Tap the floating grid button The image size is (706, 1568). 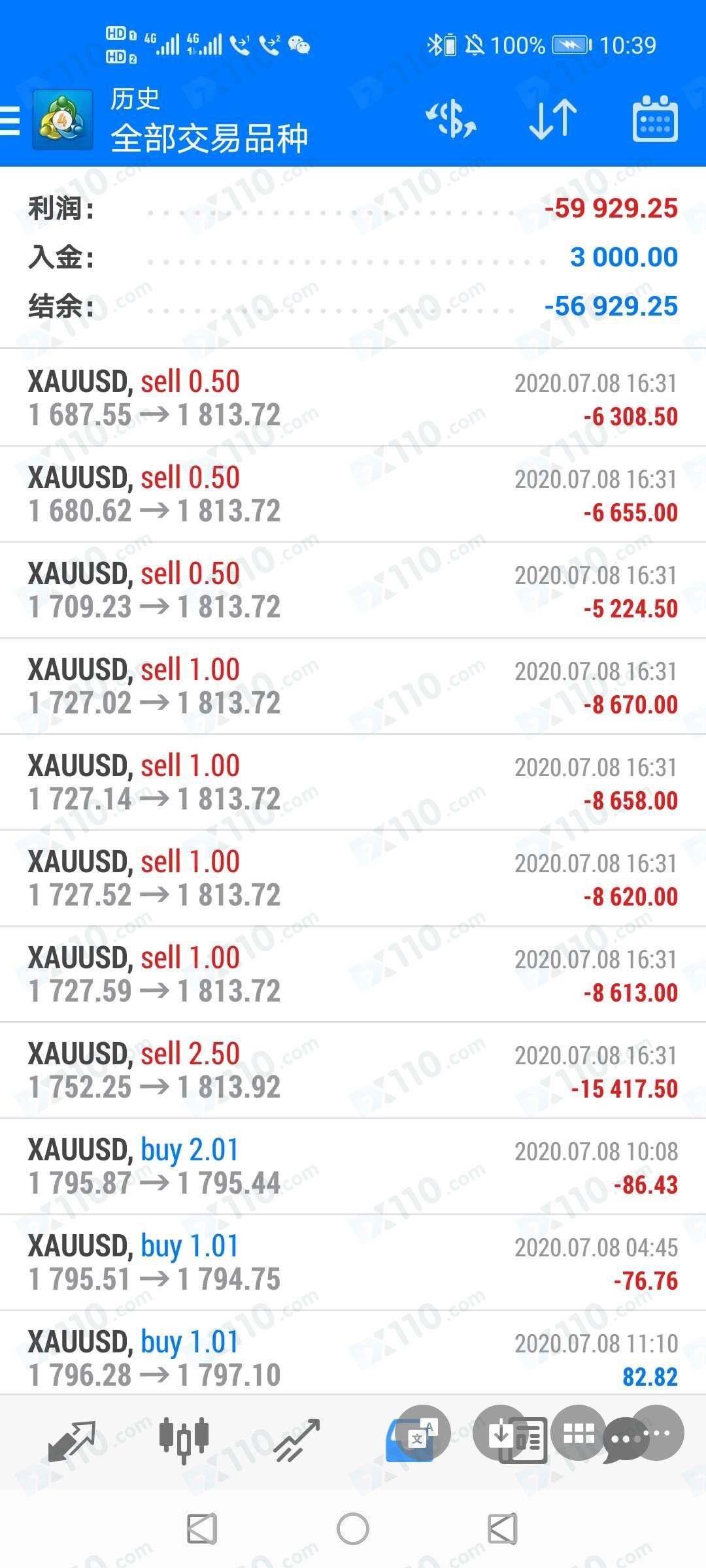tap(579, 1433)
